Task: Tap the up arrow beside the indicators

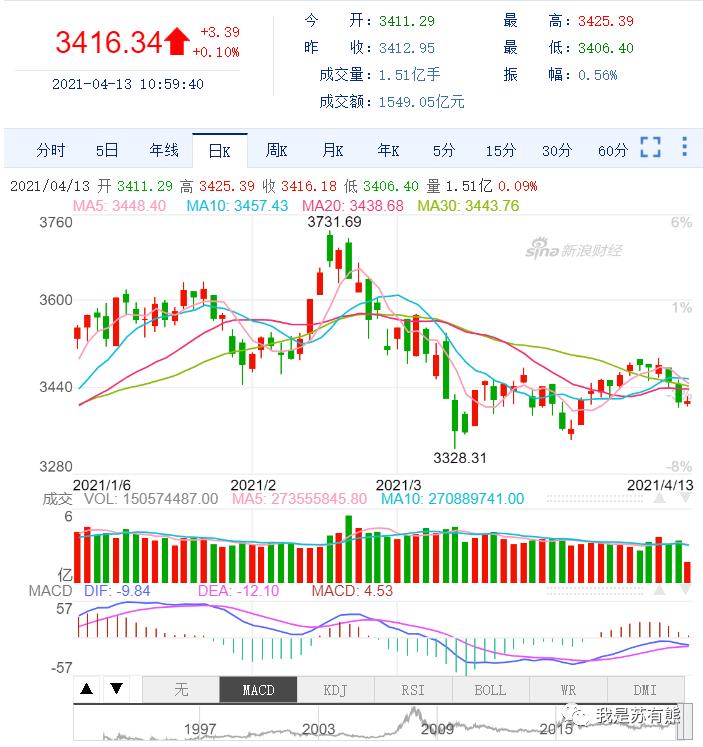Action: (x=87, y=689)
